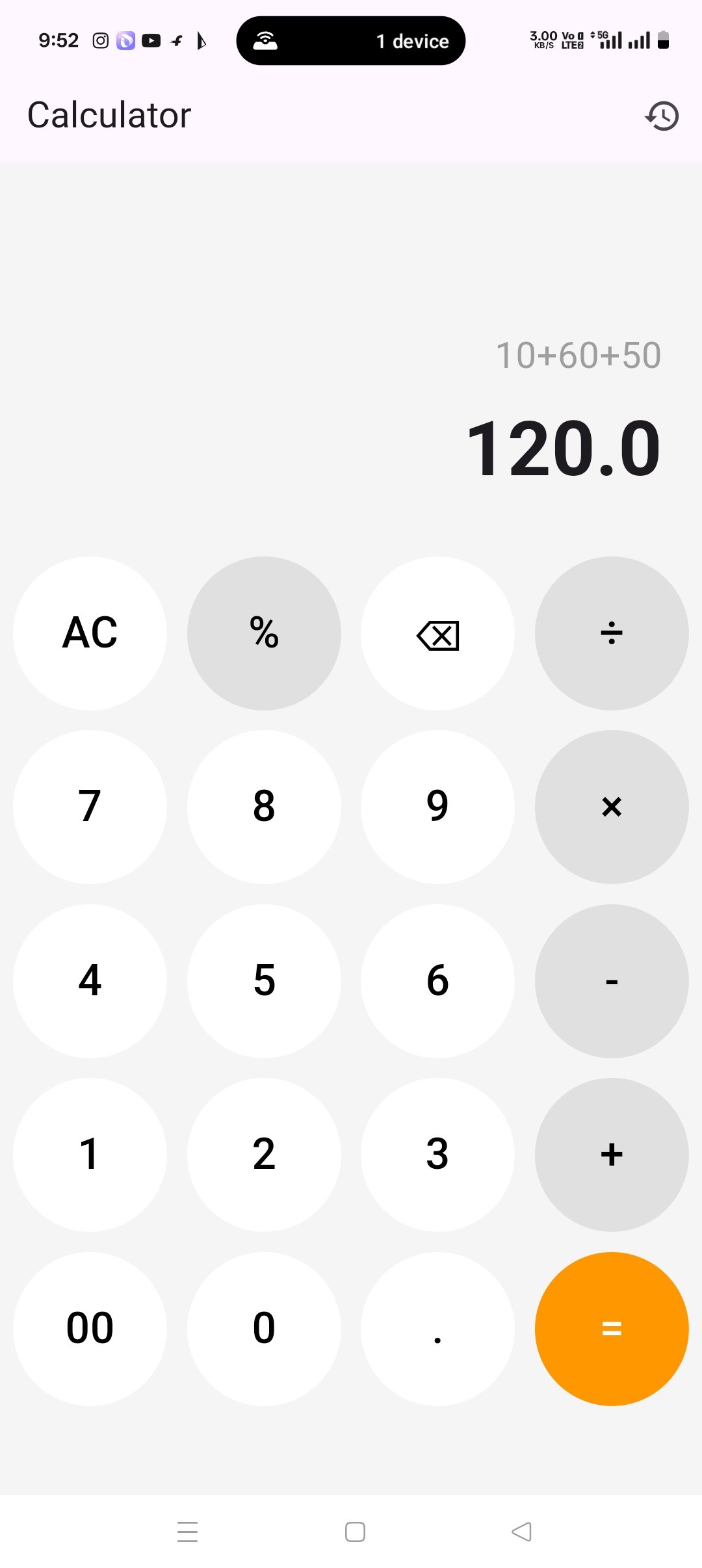
Task: Enter the digit 8
Action: click(264, 807)
